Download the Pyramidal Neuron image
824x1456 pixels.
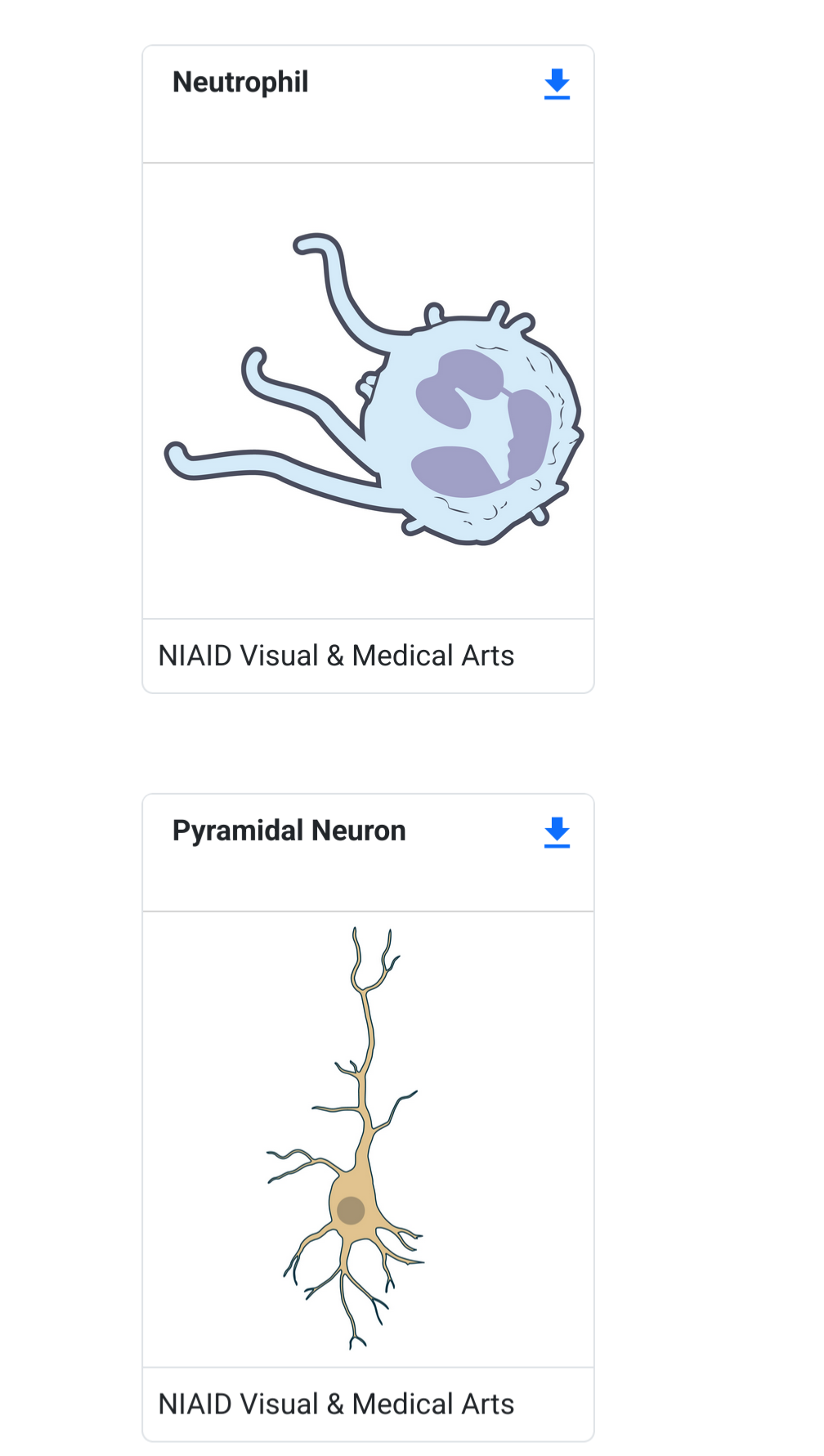pos(557,832)
